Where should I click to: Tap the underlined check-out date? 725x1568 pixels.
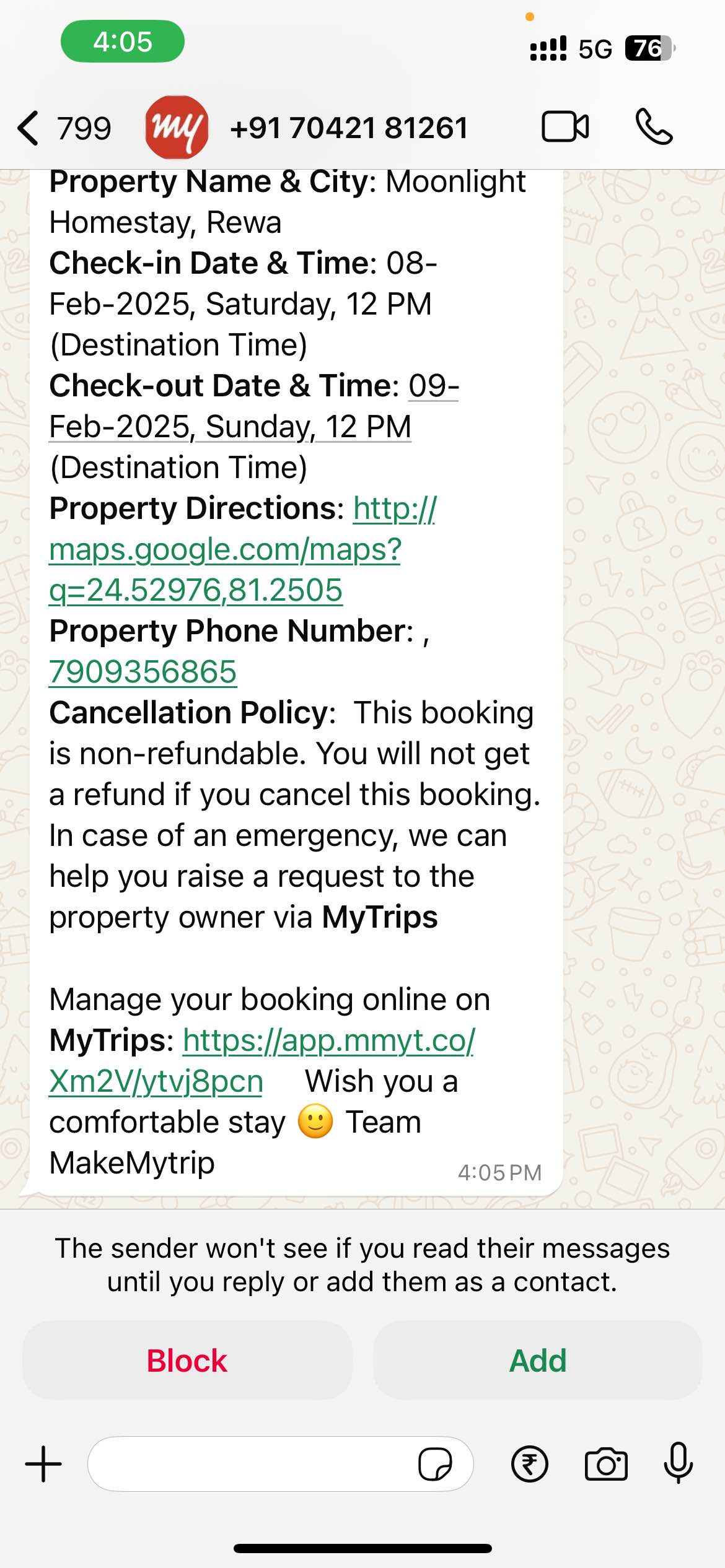(x=229, y=427)
